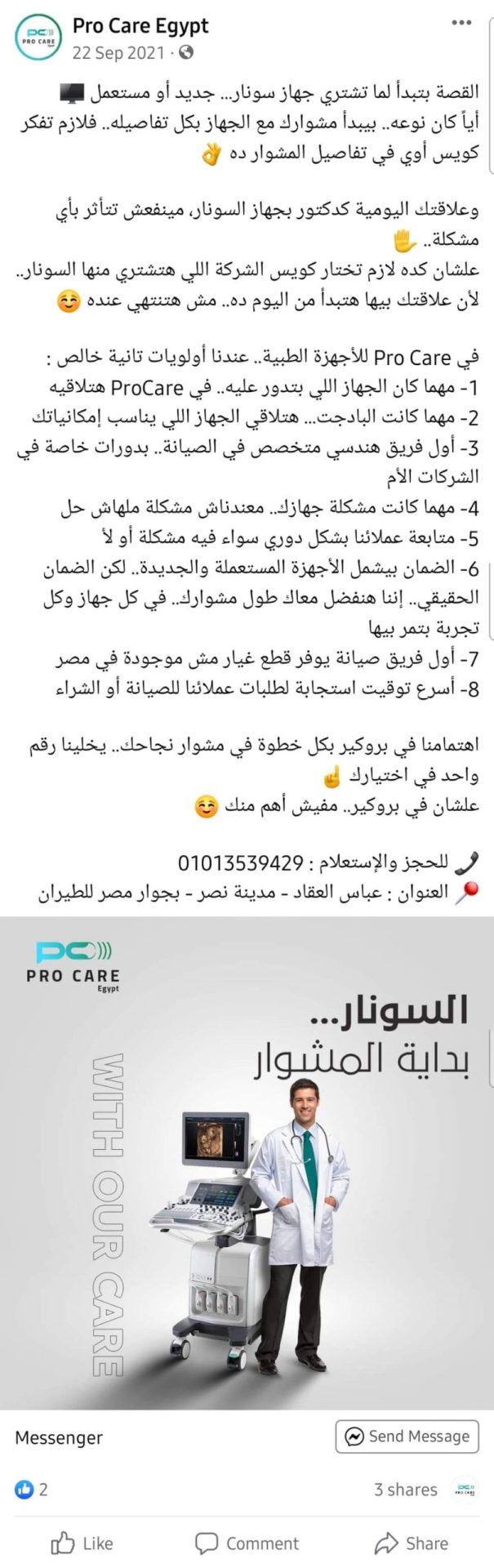494x1568 pixels.
Task: Share the Pro Care Egypt post
Action: point(411,1543)
